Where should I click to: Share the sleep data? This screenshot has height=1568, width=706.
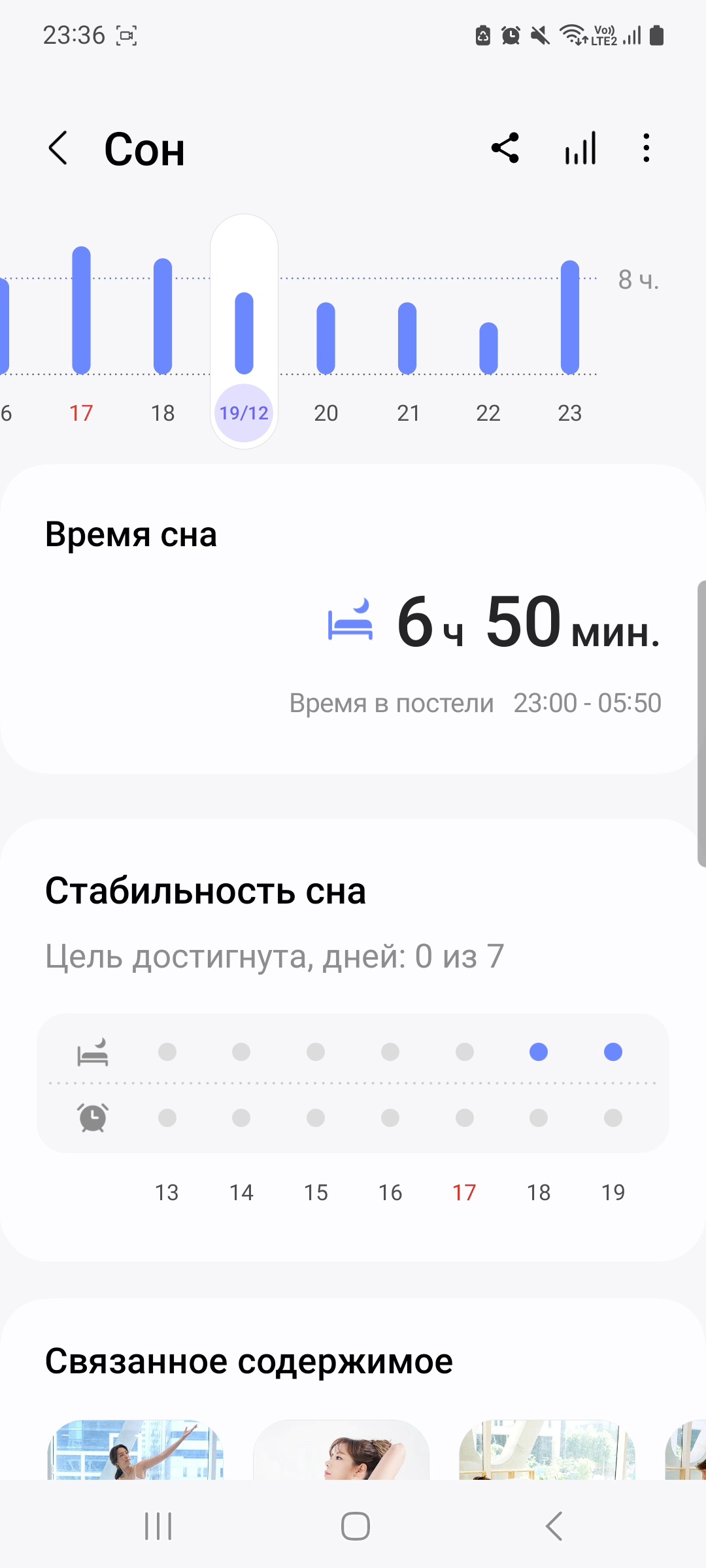coord(505,148)
